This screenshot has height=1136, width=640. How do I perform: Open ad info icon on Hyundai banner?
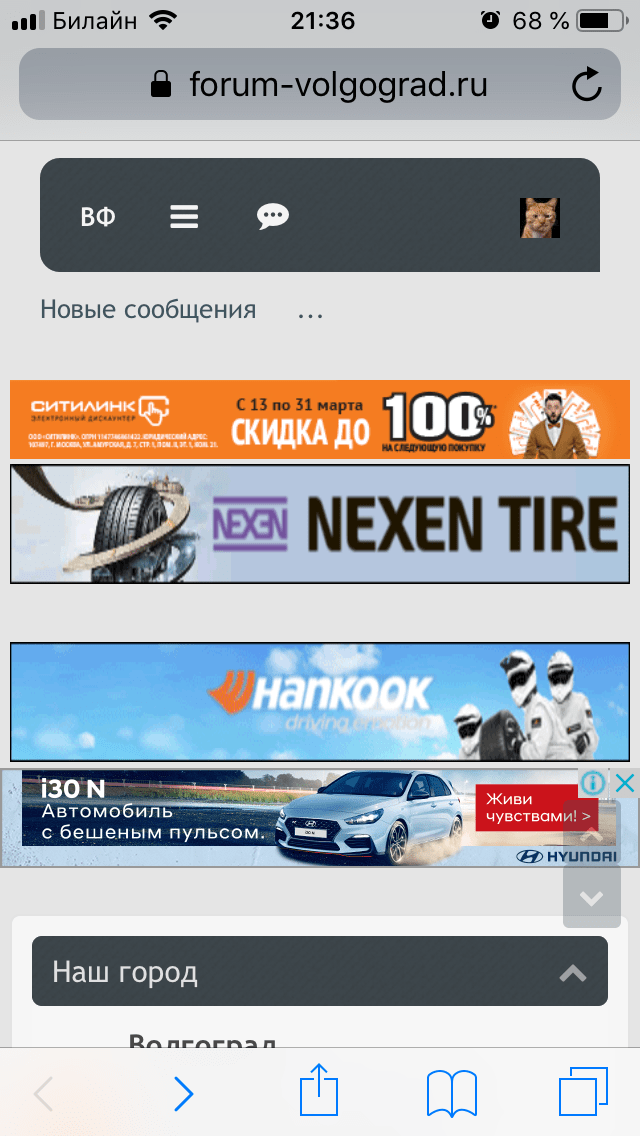coord(594,783)
